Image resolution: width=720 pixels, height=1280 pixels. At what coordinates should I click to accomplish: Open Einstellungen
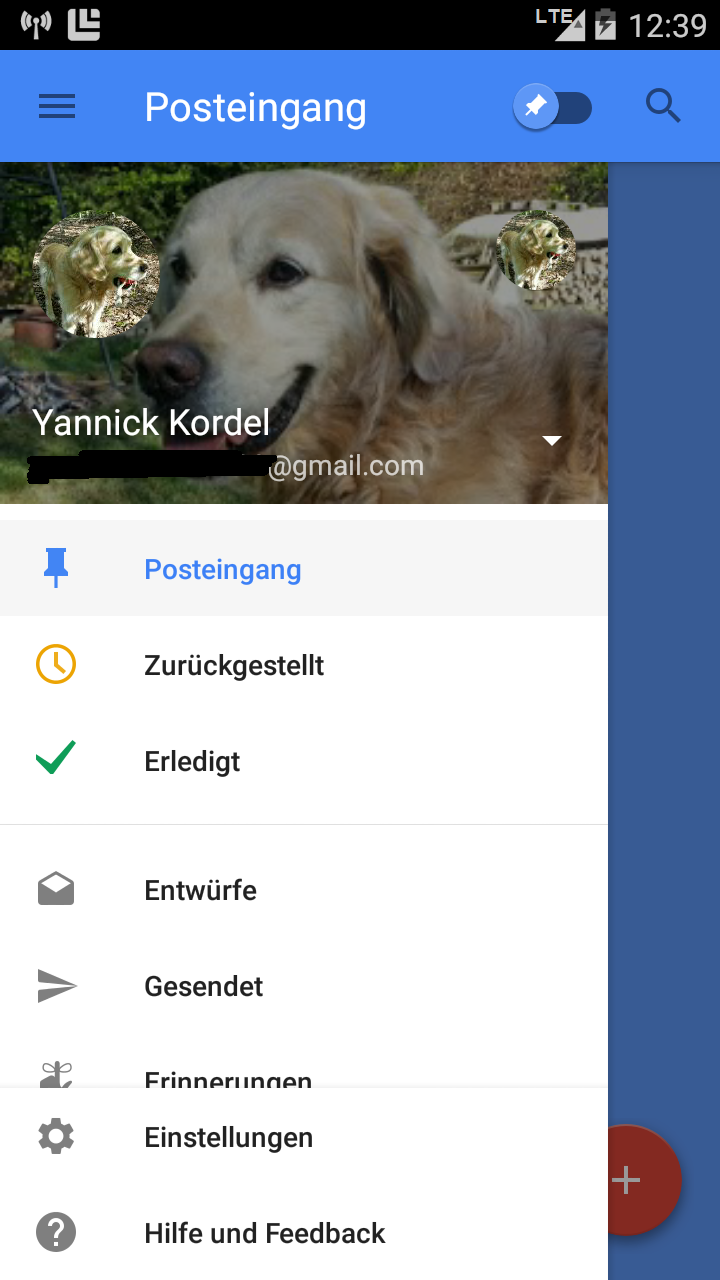click(x=304, y=1137)
